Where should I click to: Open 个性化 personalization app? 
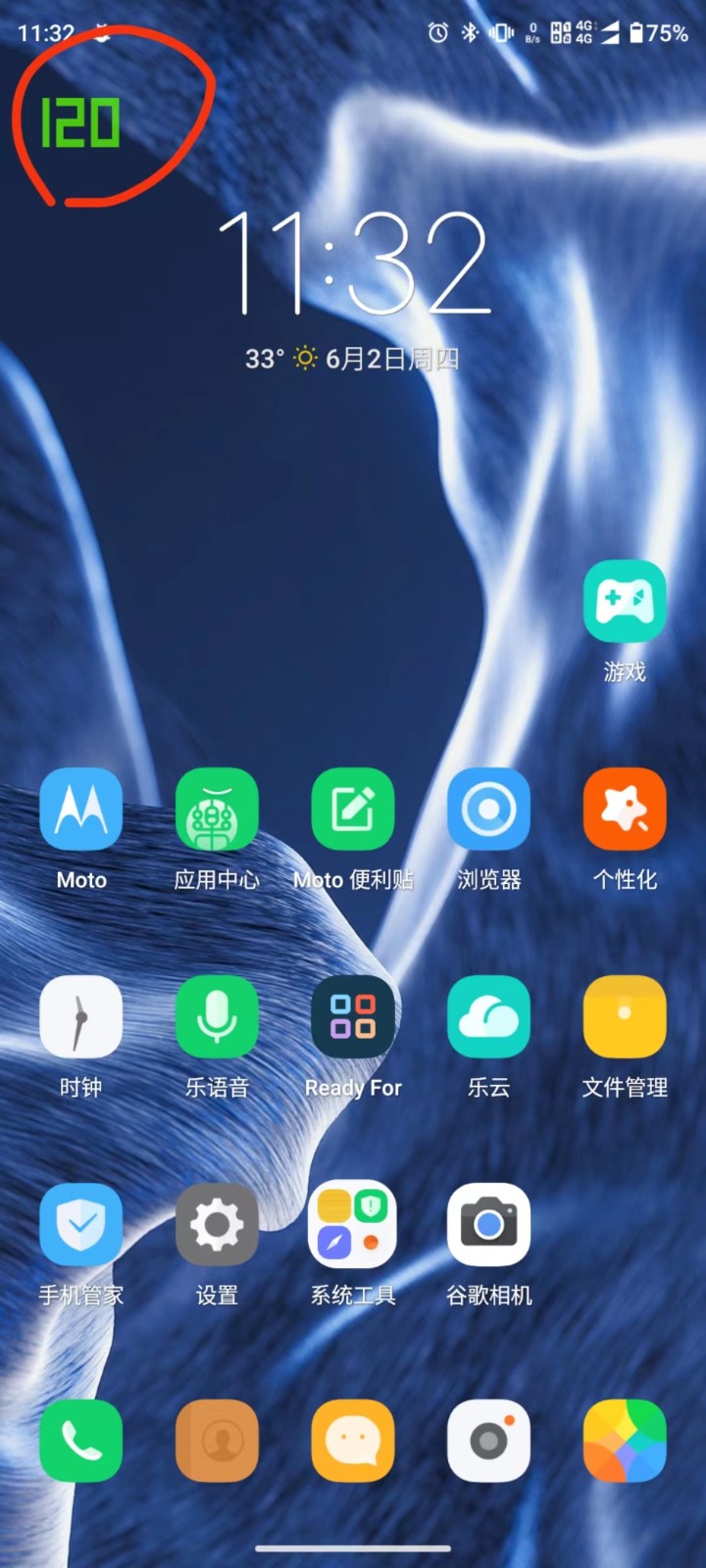625,809
